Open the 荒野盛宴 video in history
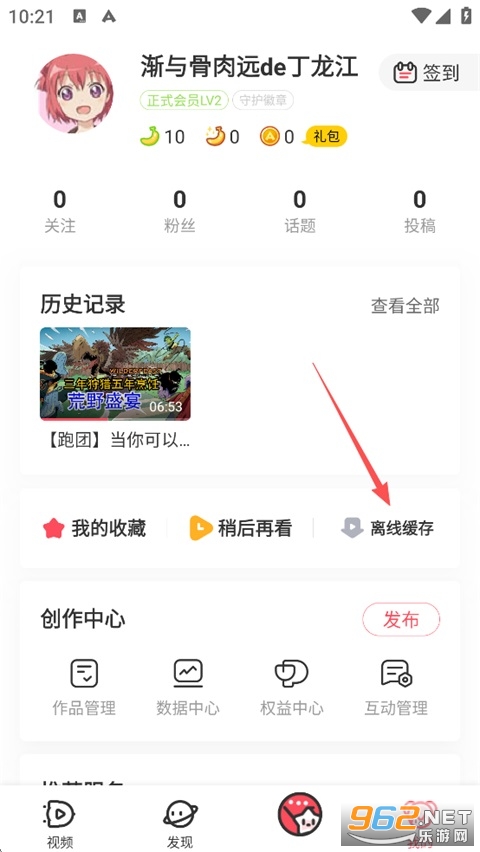The image size is (480, 852). pos(115,374)
